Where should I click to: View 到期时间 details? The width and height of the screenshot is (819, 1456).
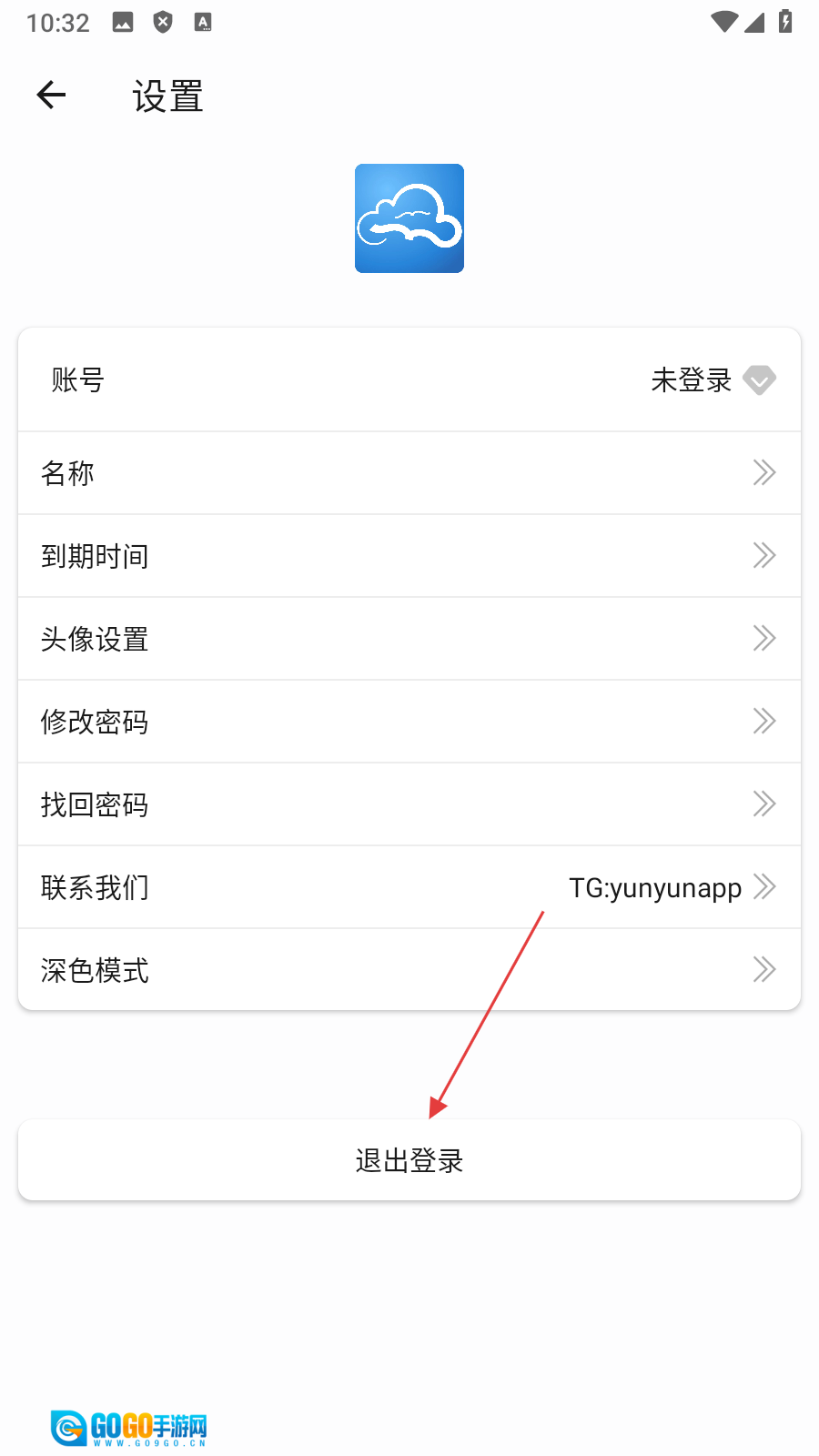point(409,556)
